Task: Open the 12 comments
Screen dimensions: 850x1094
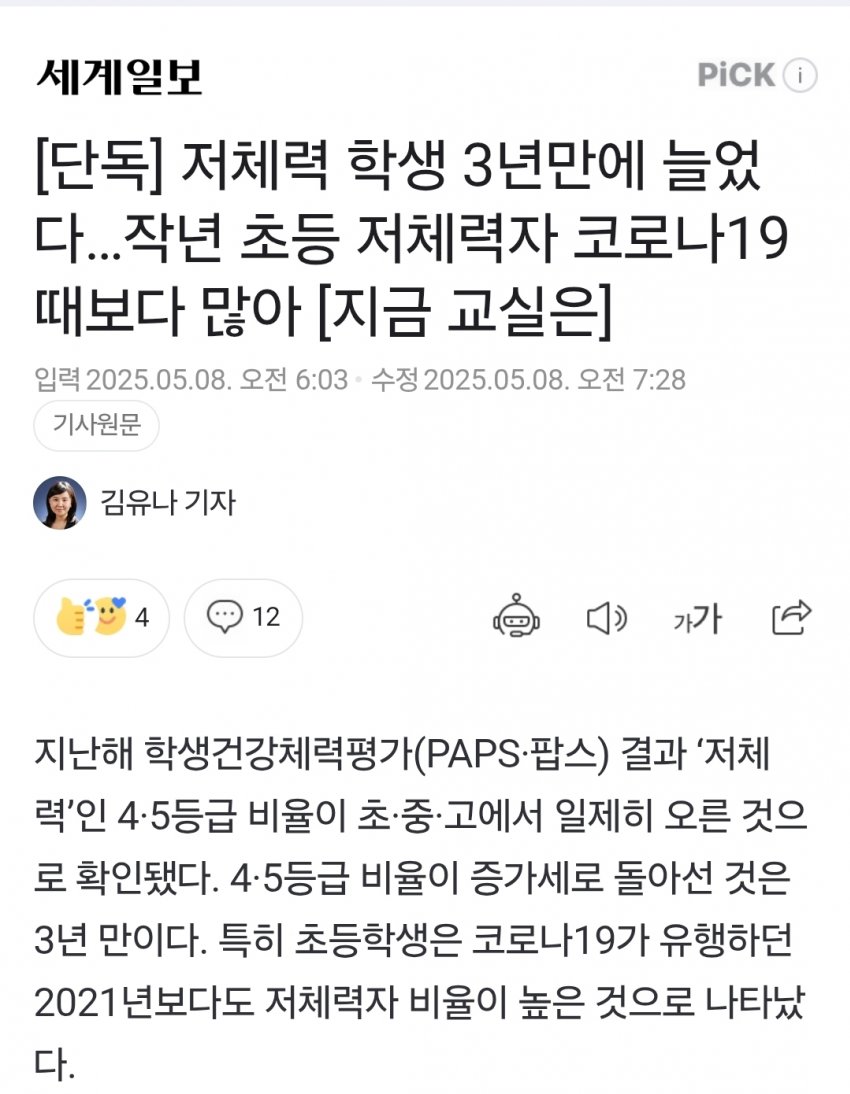Action: tap(243, 618)
